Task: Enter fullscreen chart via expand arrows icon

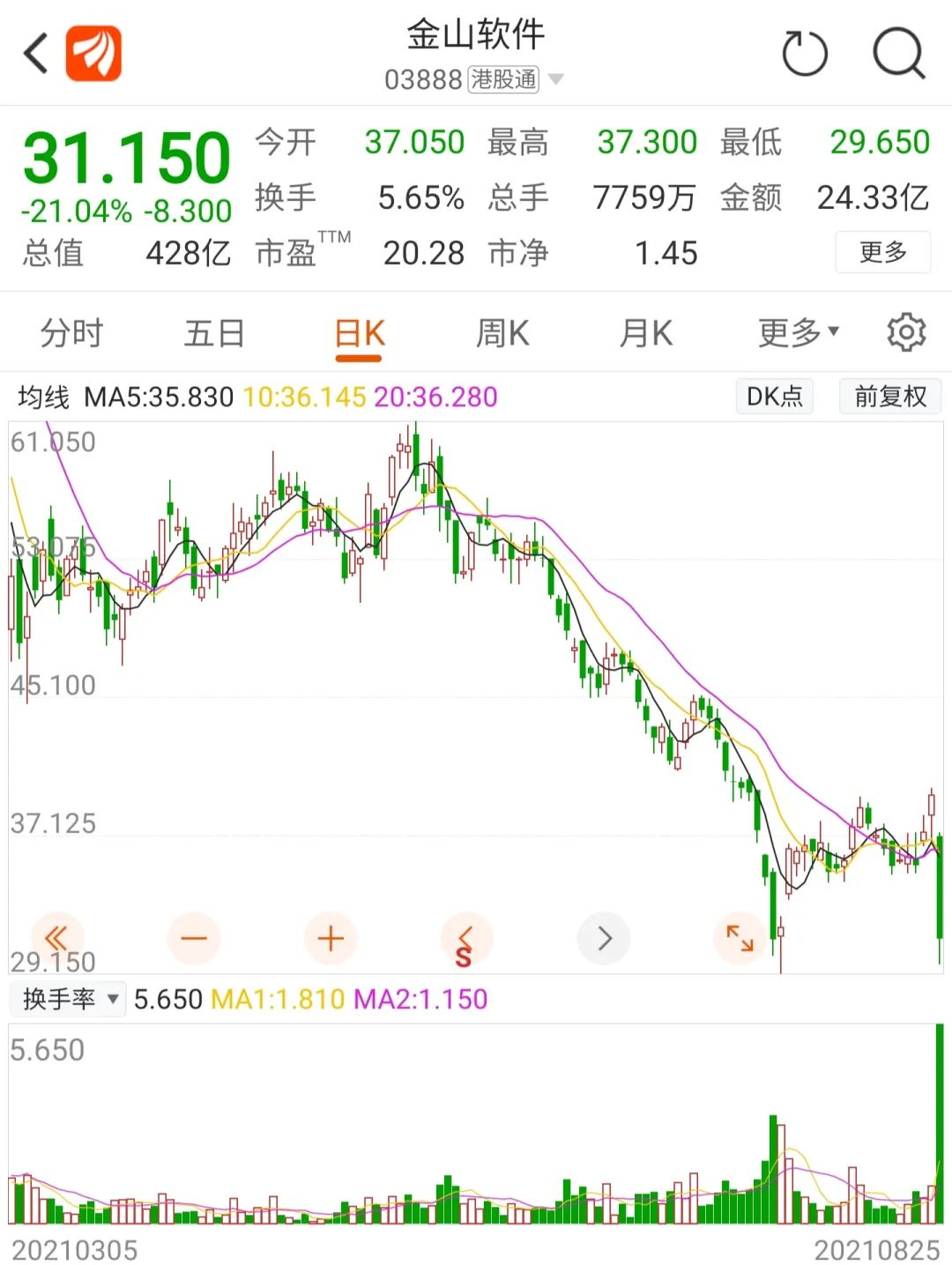Action: [741, 939]
